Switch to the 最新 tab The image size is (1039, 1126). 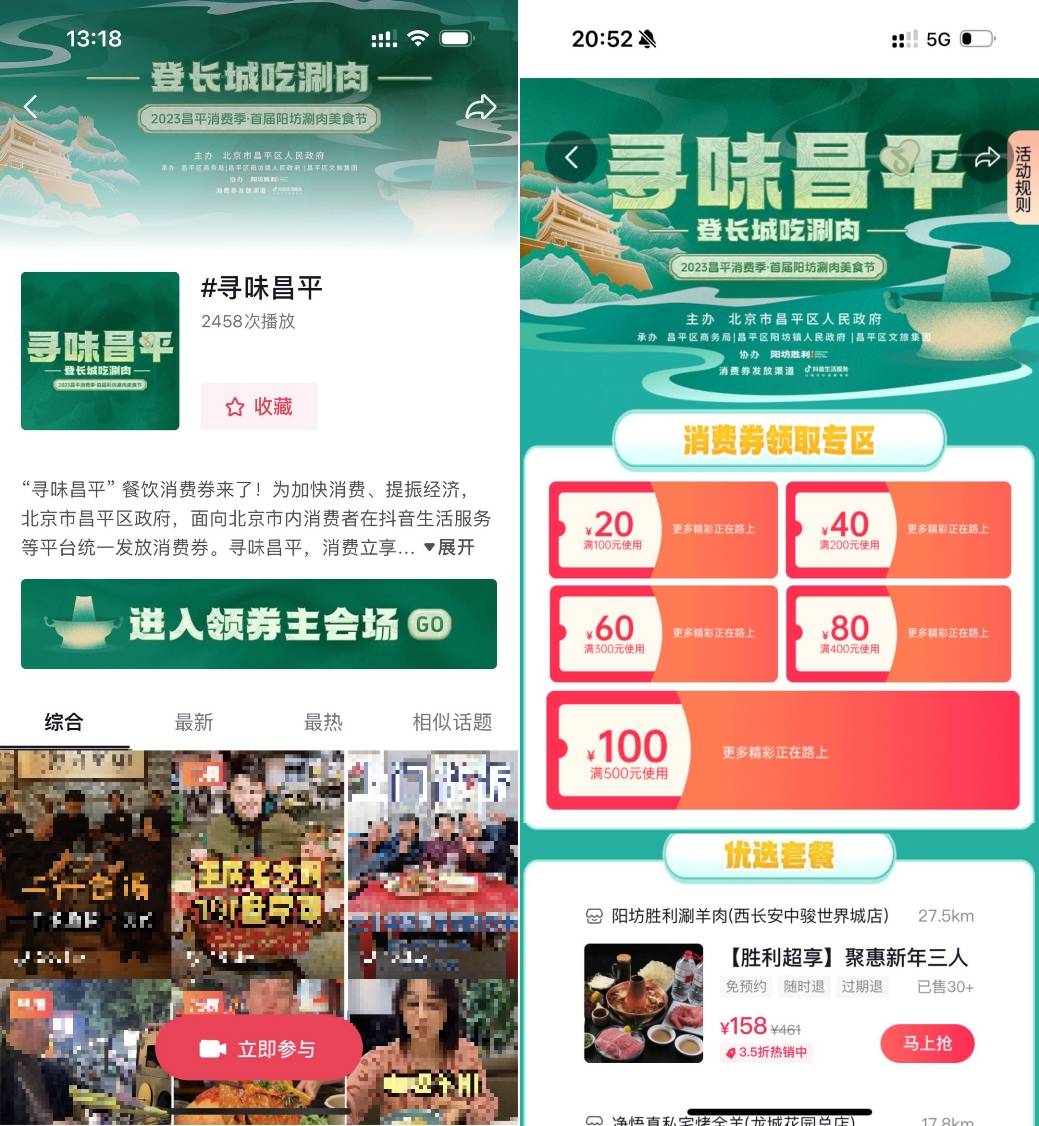[x=194, y=722]
